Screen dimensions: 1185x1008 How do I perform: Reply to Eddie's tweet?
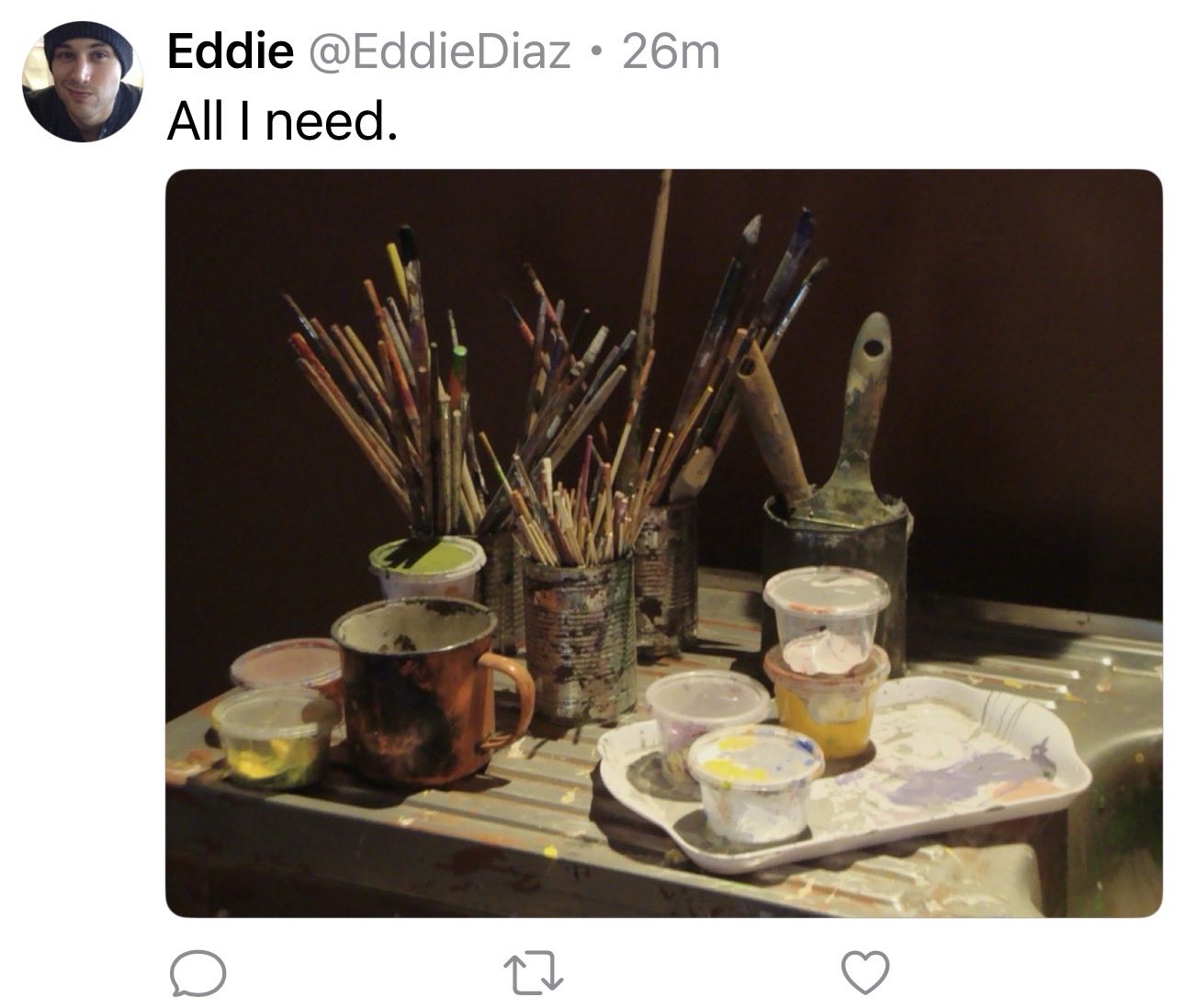197,974
